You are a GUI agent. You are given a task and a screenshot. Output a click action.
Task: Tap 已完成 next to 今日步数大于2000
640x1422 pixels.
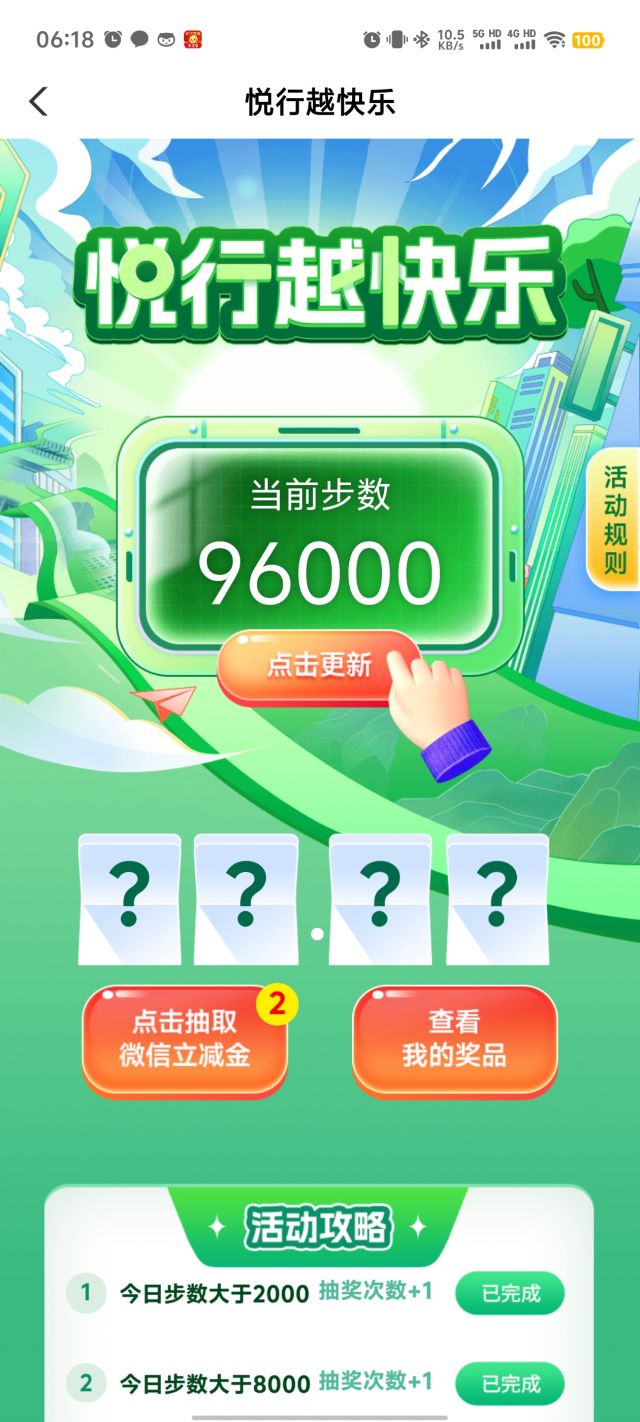[510, 1293]
